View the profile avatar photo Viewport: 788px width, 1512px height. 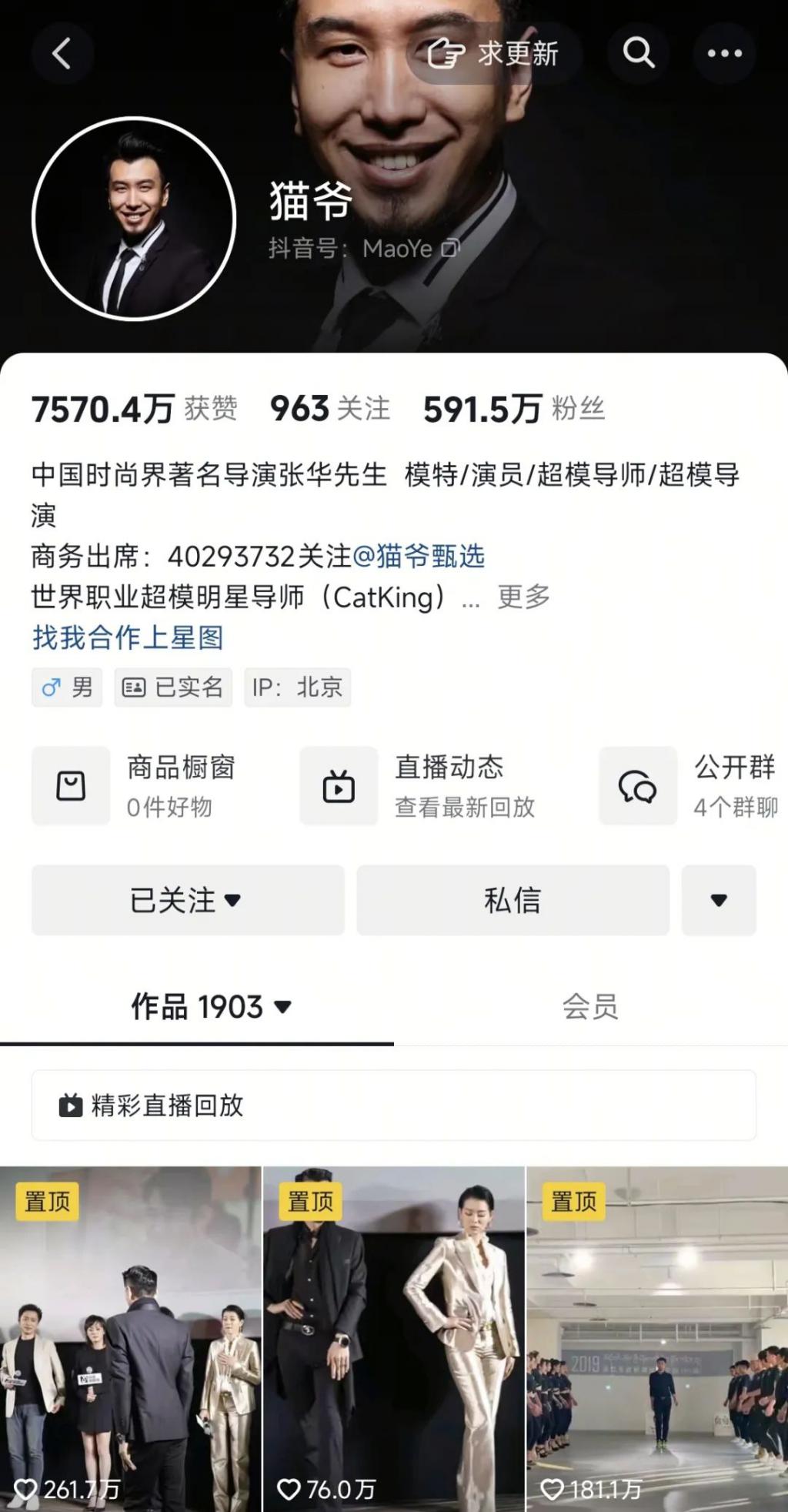tap(134, 219)
